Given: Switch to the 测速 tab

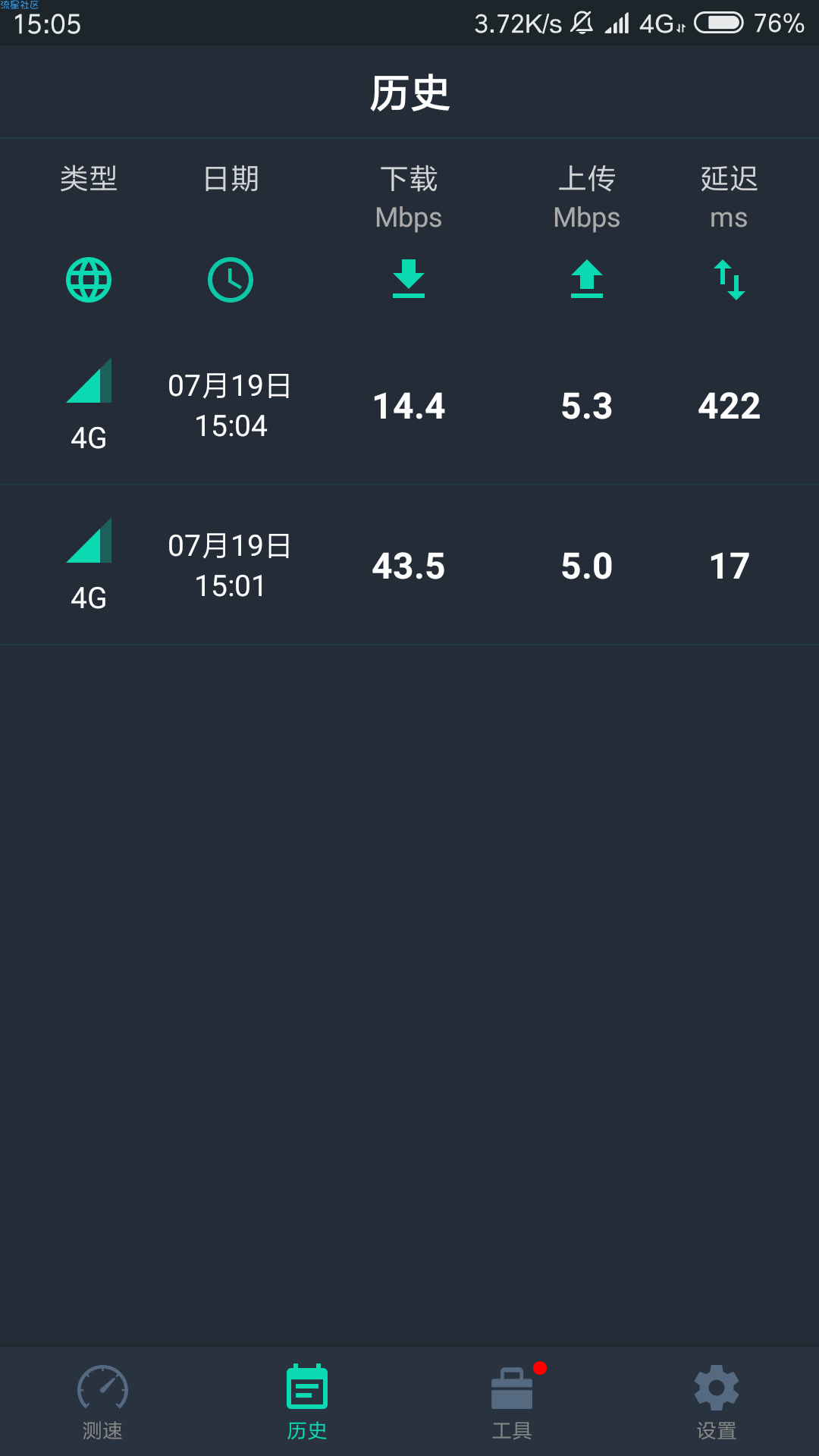Looking at the screenshot, I should [x=102, y=1402].
